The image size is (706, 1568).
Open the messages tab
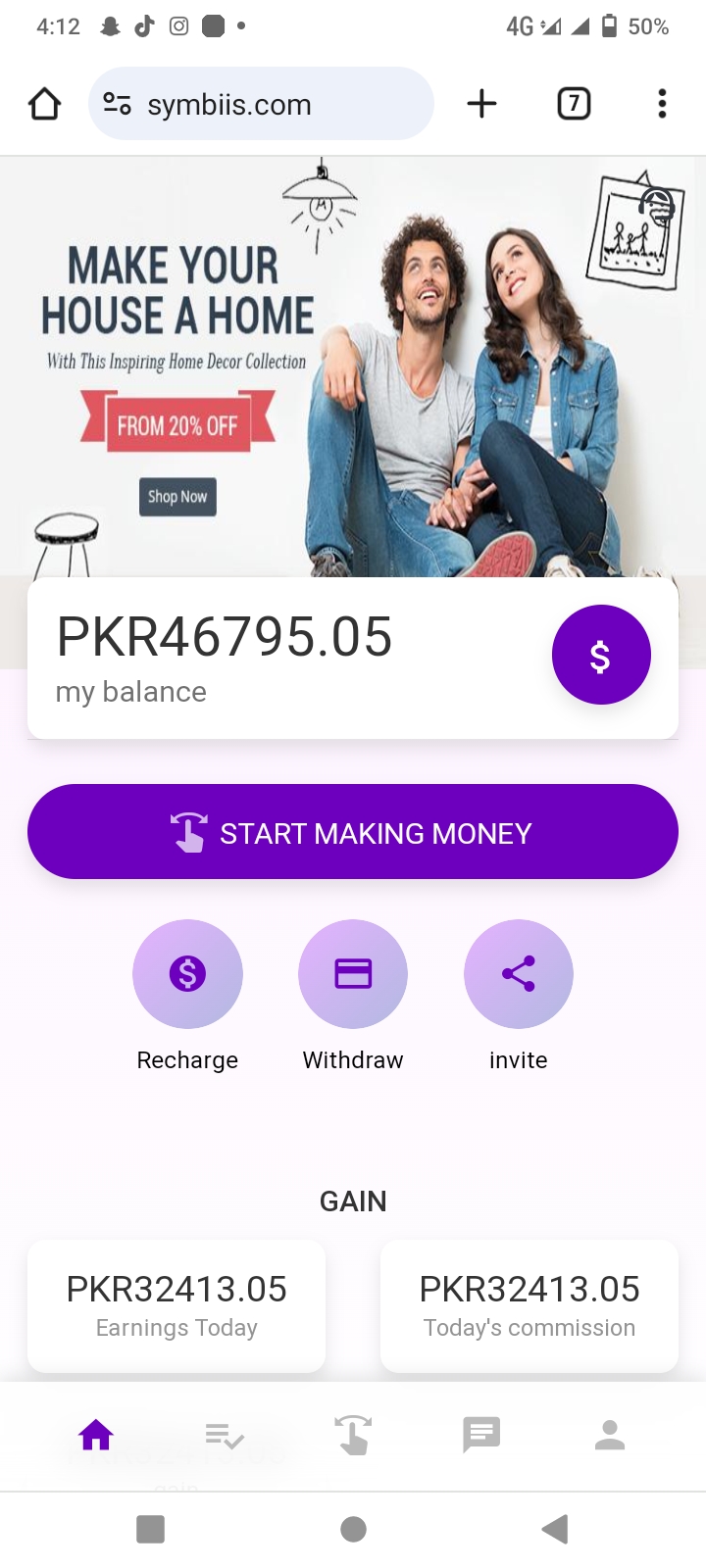click(481, 1436)
